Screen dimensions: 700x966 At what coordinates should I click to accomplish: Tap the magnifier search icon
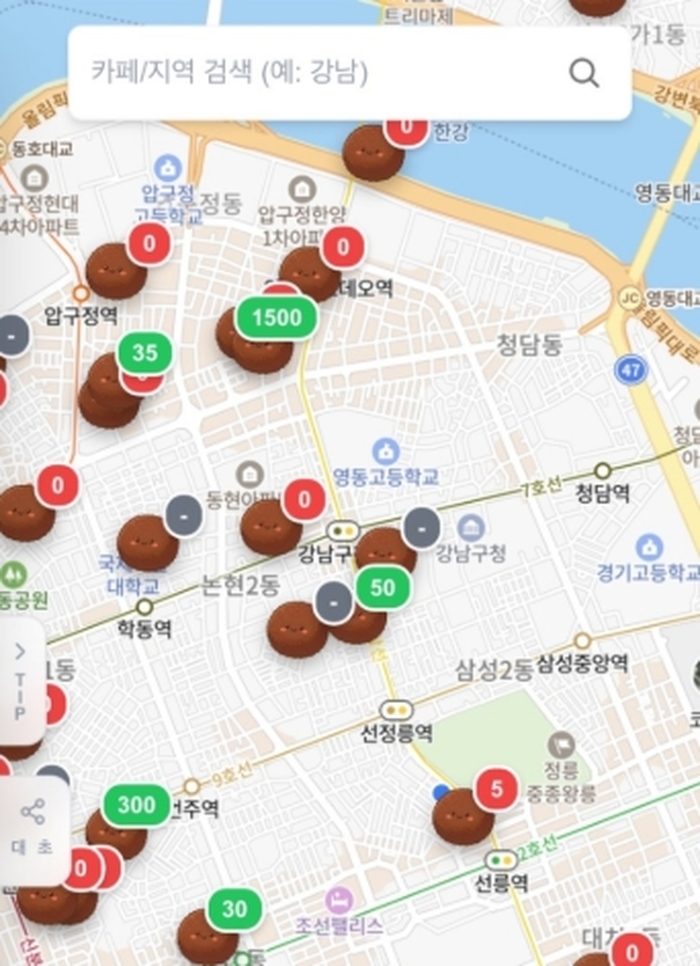584,73
